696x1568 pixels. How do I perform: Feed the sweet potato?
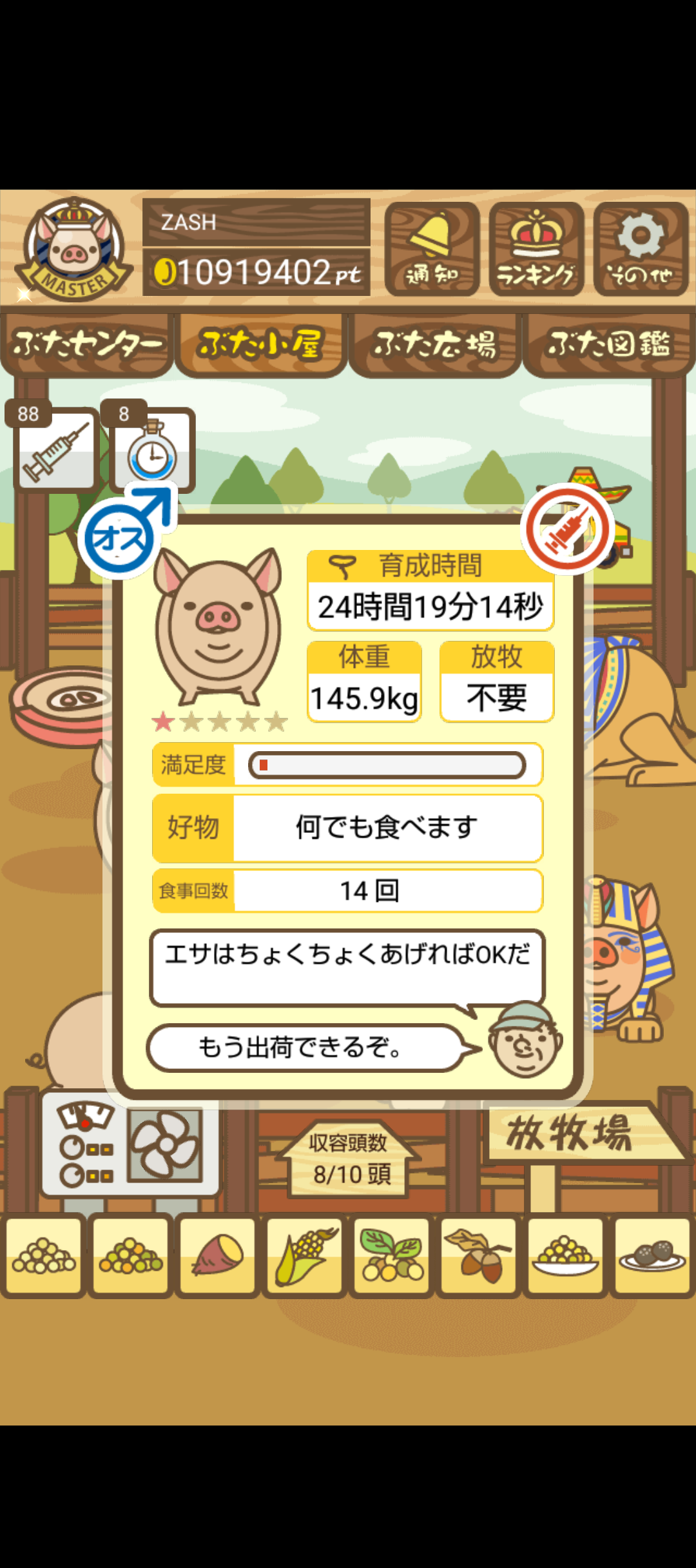(x=218, y=1256)
